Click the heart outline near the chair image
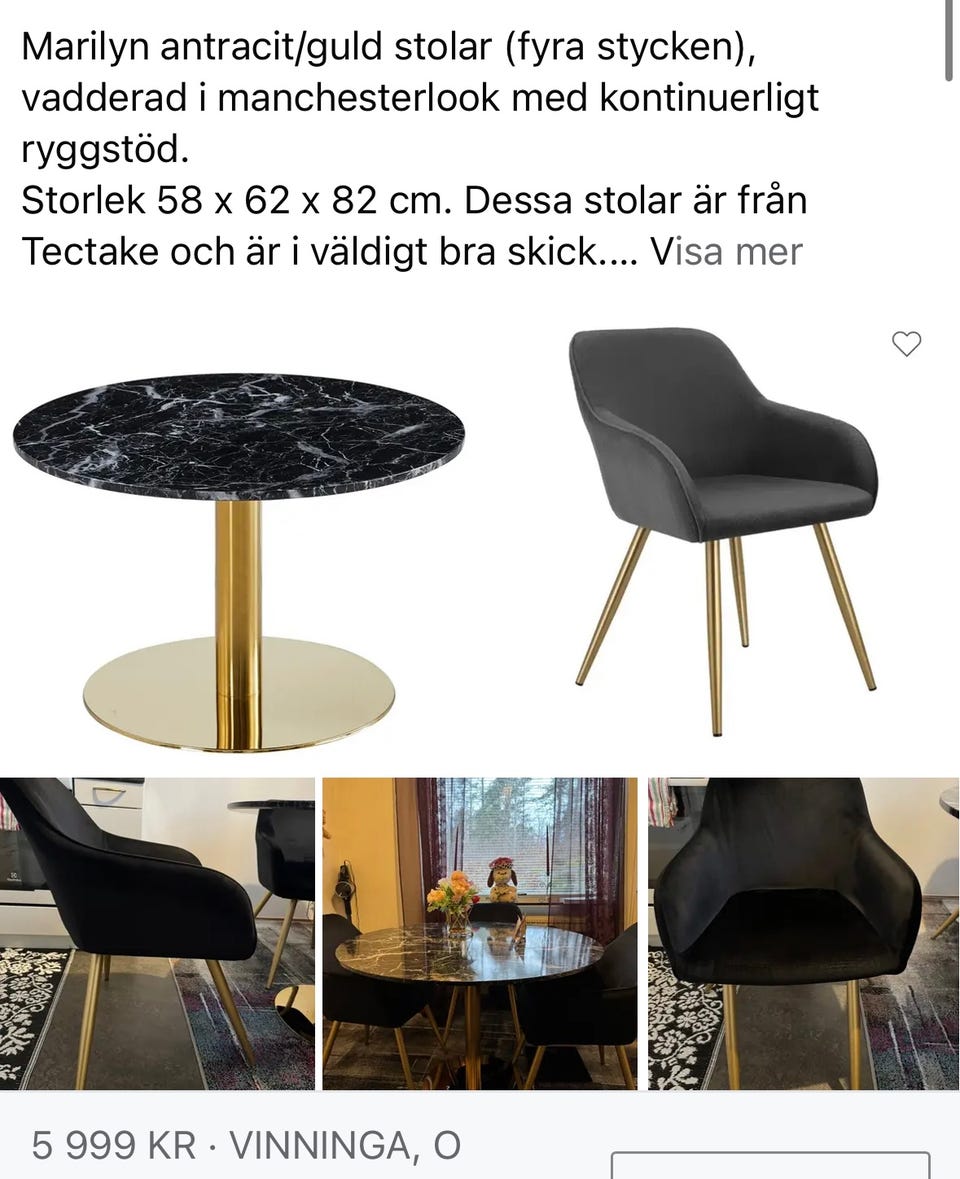The height and width of the screenshot is (1179, 960). coord(907,344)
